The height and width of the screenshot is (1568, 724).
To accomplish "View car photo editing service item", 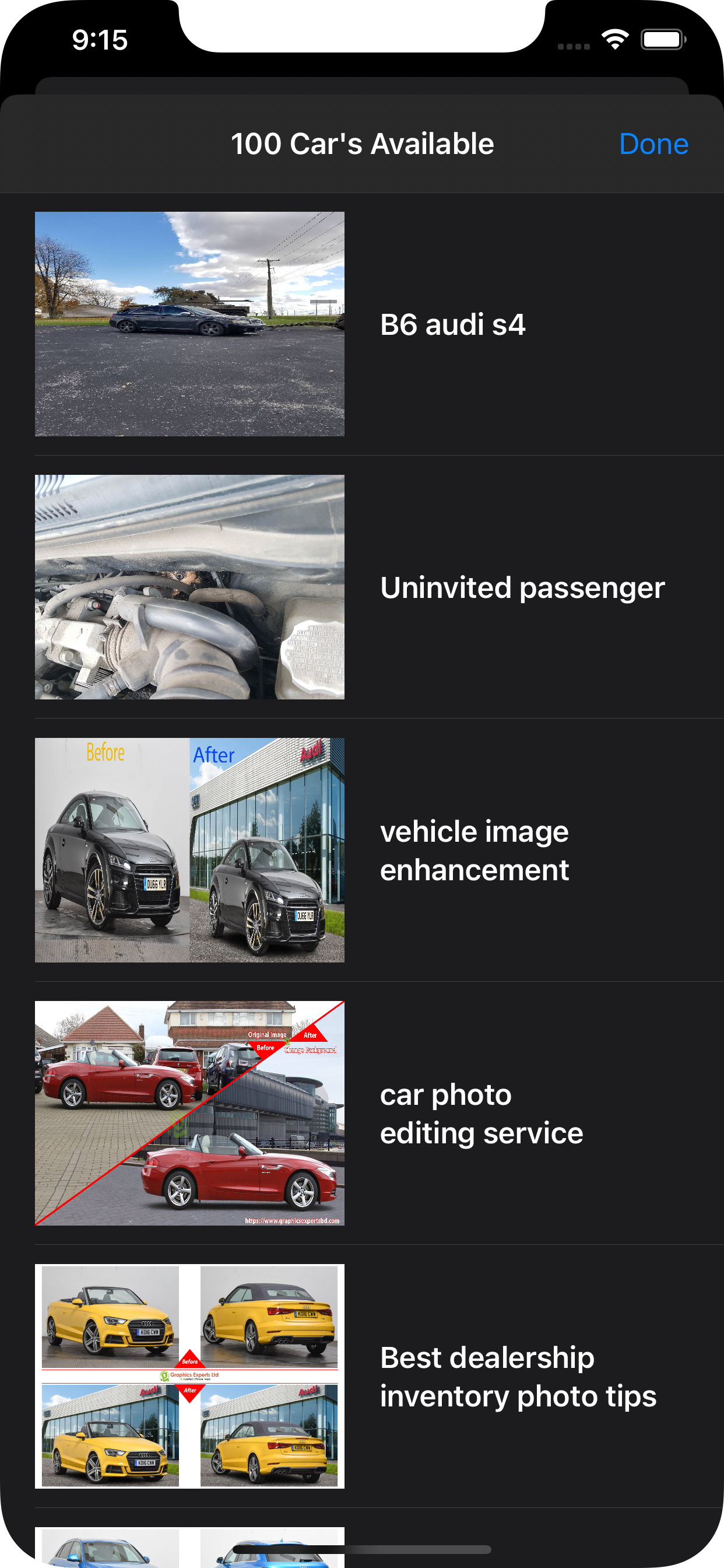I will (x=481, y=1114).
